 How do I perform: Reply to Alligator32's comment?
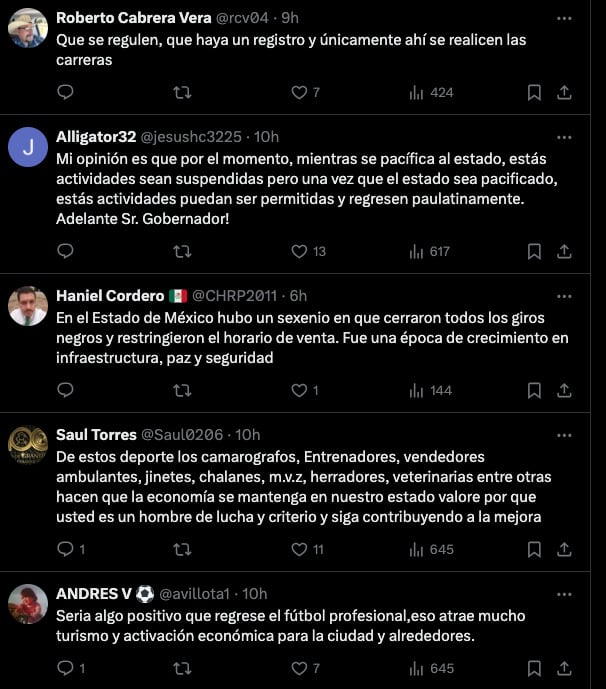pos(65,251)
